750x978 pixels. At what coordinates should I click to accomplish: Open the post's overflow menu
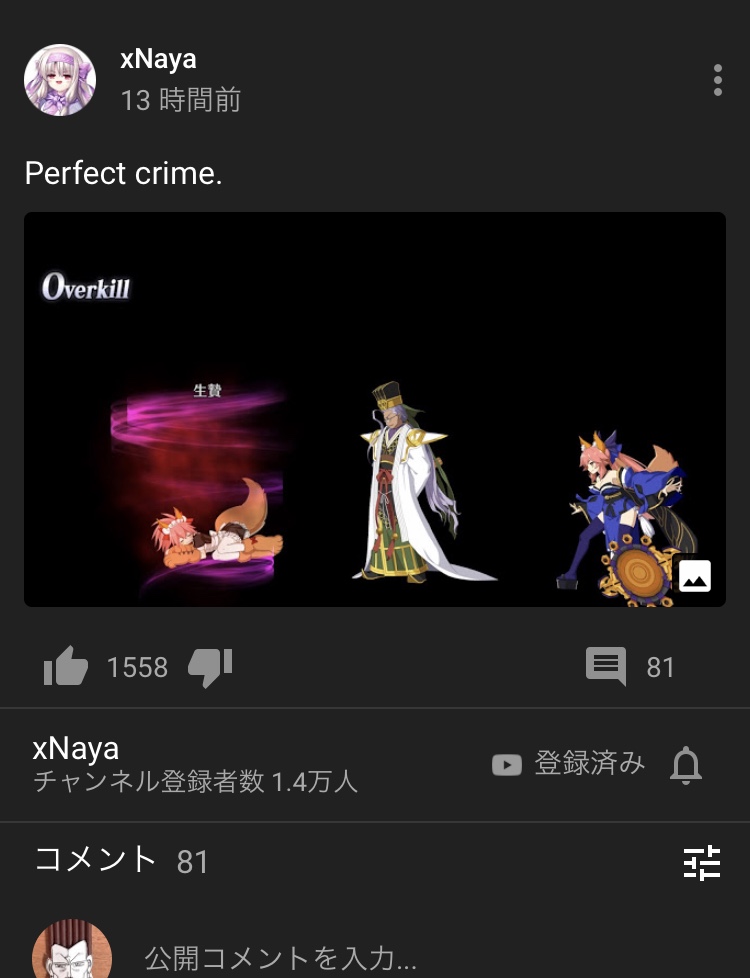tap(717, 81)
